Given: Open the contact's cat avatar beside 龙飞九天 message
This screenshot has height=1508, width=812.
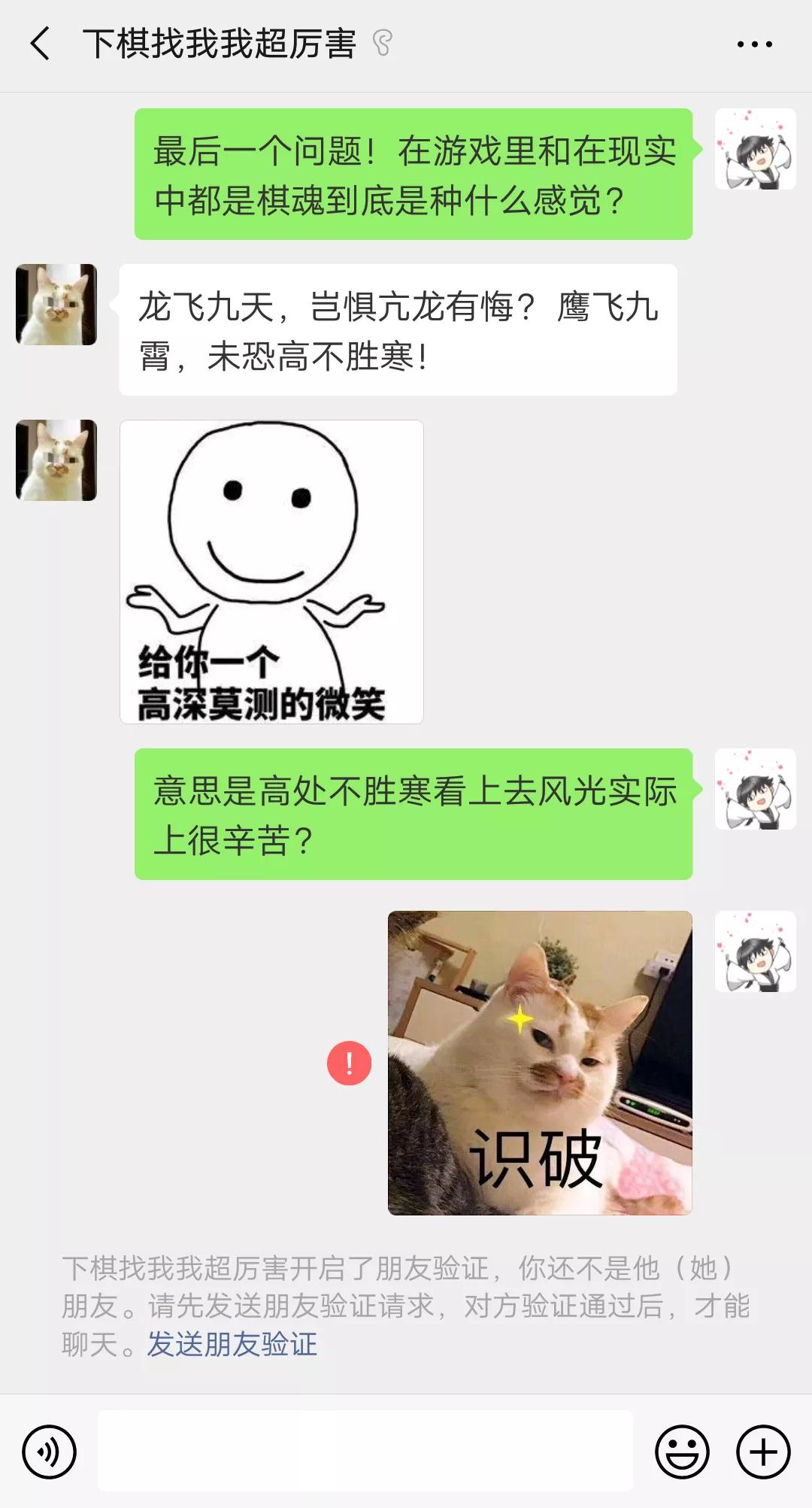Looking at the screenshot, I should [x=56, y=305].
